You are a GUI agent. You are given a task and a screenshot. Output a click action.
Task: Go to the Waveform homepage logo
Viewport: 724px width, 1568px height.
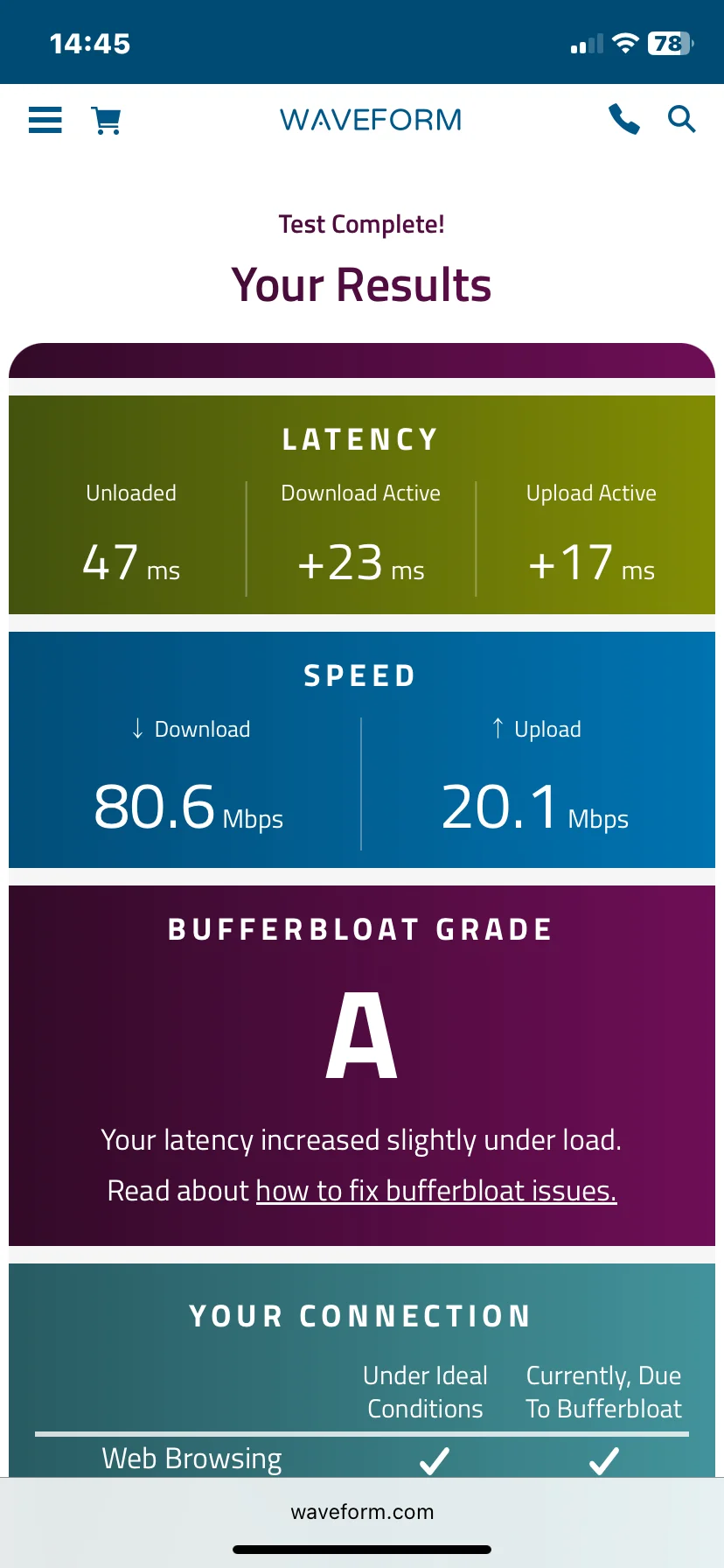[371, 120]
